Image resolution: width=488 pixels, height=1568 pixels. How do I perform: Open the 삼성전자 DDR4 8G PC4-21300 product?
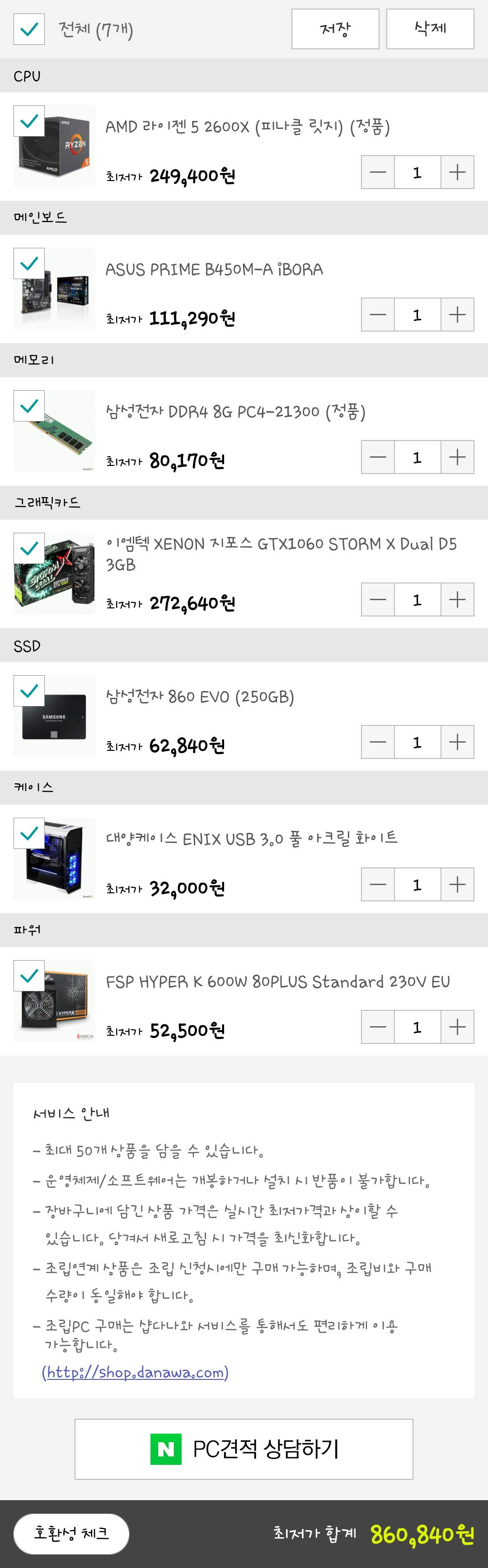point(235,412)
